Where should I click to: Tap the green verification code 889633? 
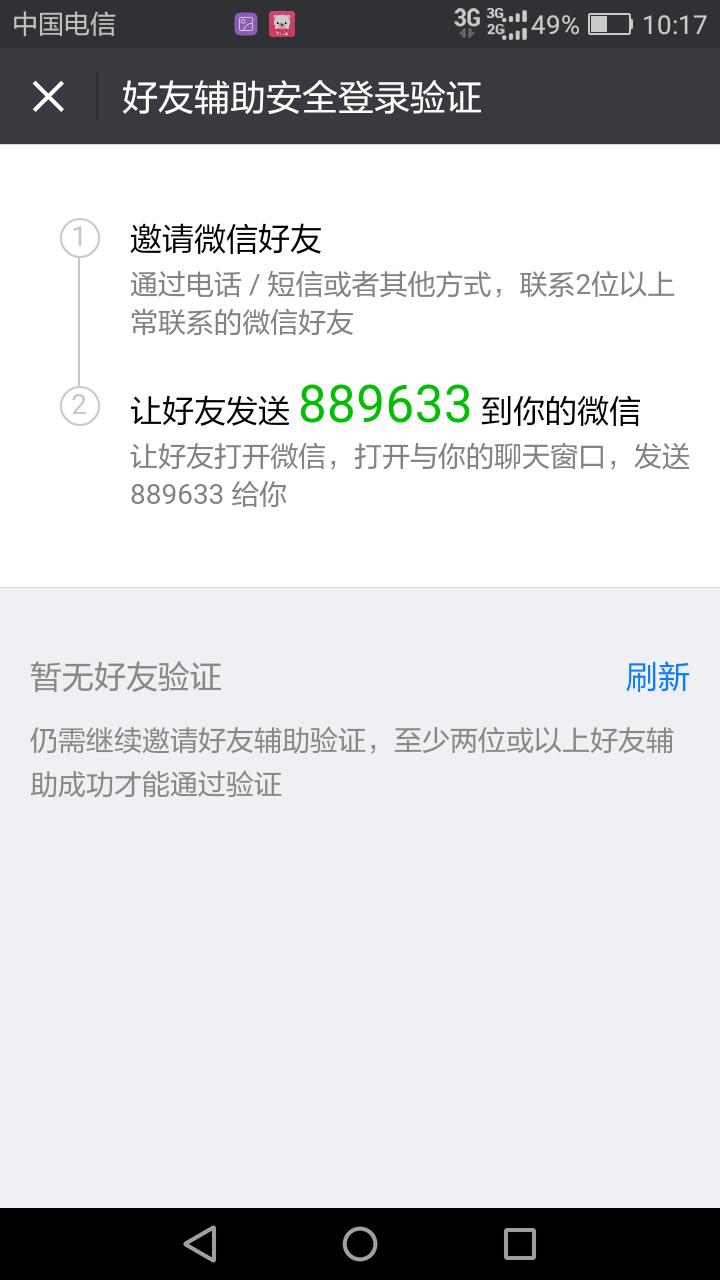[x=383, y=405]
